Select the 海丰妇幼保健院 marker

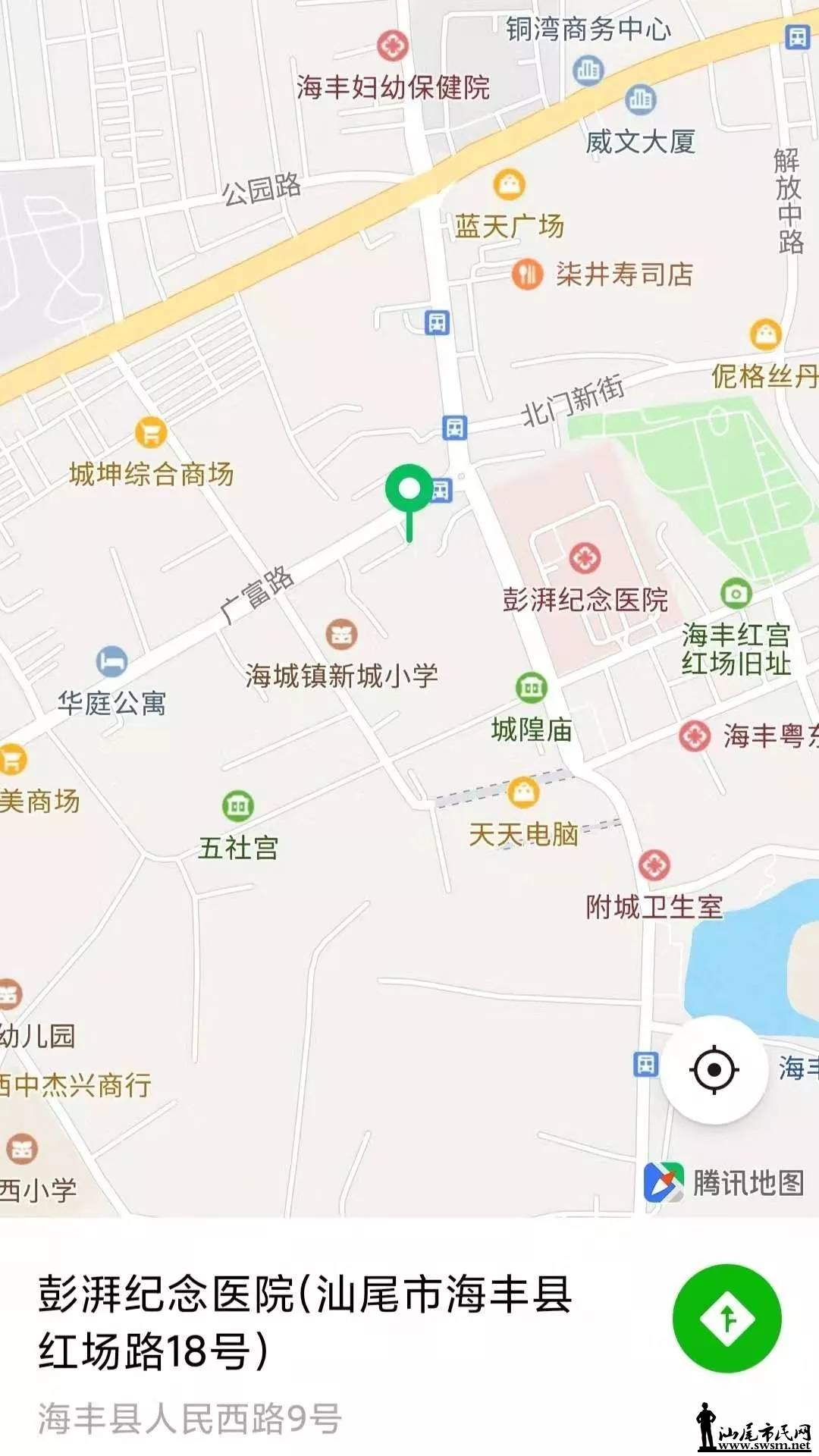coord(392,46)
